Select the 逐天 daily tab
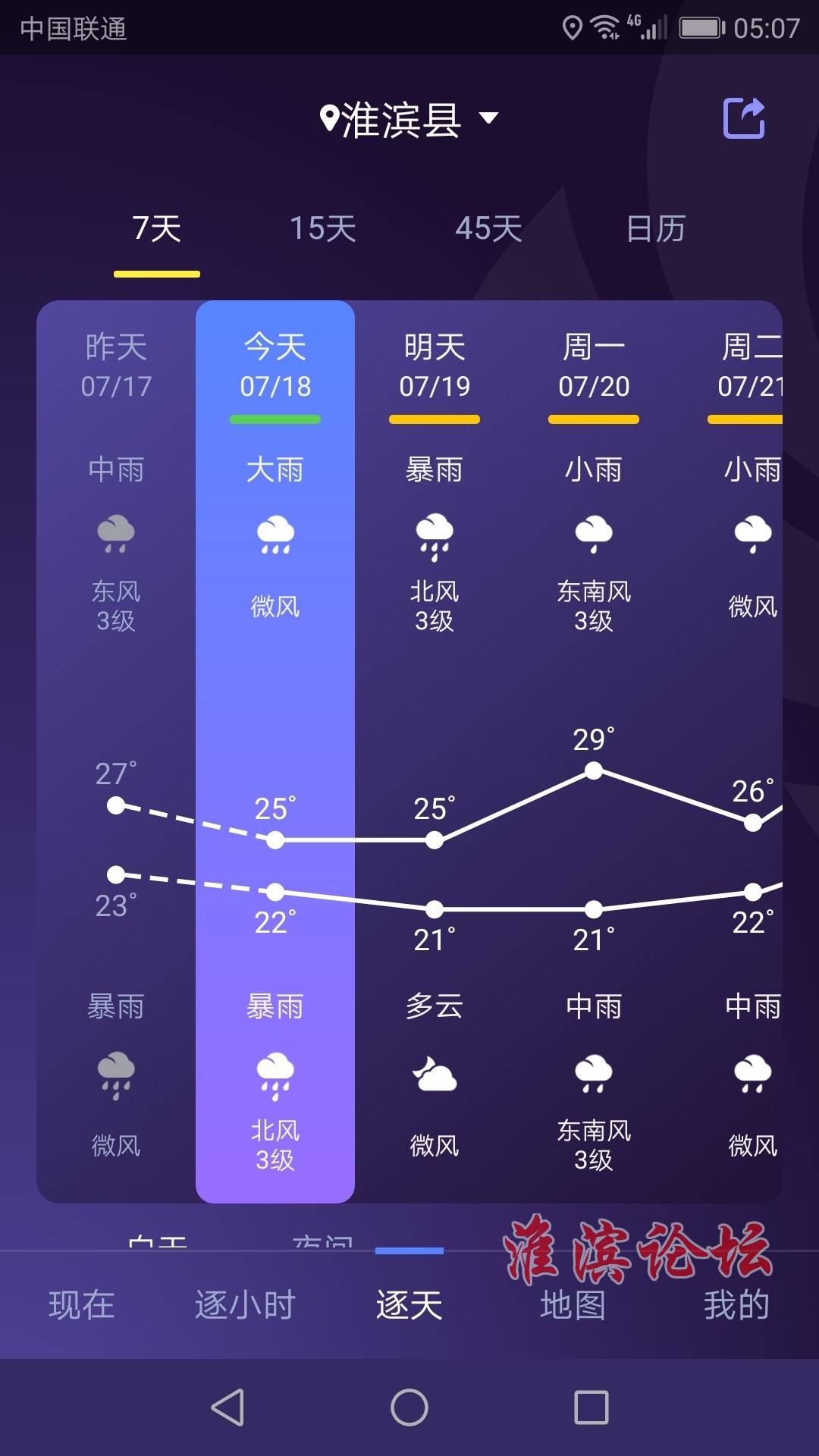 coord(409,1305)
